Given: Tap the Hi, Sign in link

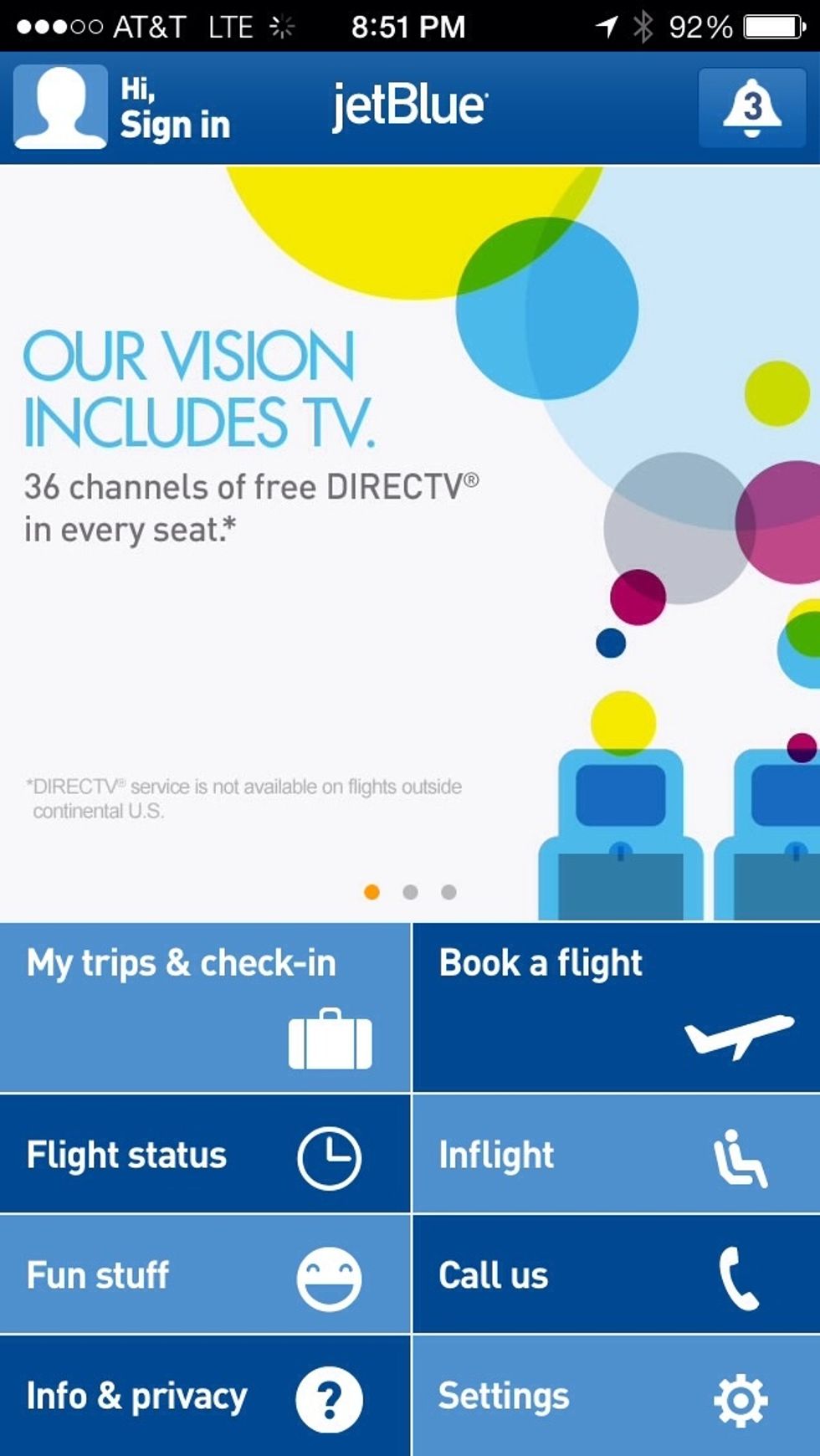Looking at the screenshot, I should pos(176,107).
